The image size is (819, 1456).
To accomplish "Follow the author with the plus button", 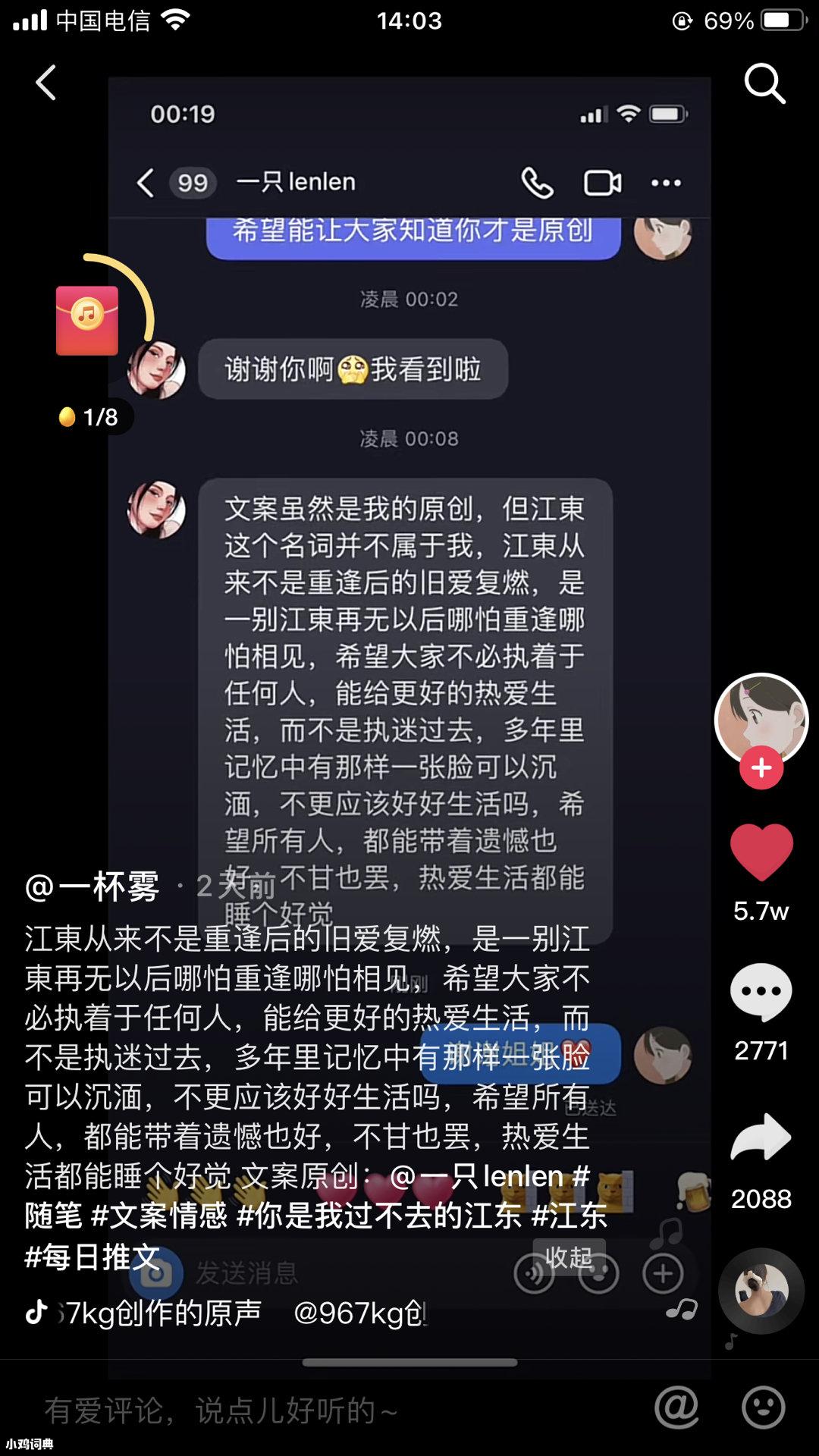I will pos(761,768).
